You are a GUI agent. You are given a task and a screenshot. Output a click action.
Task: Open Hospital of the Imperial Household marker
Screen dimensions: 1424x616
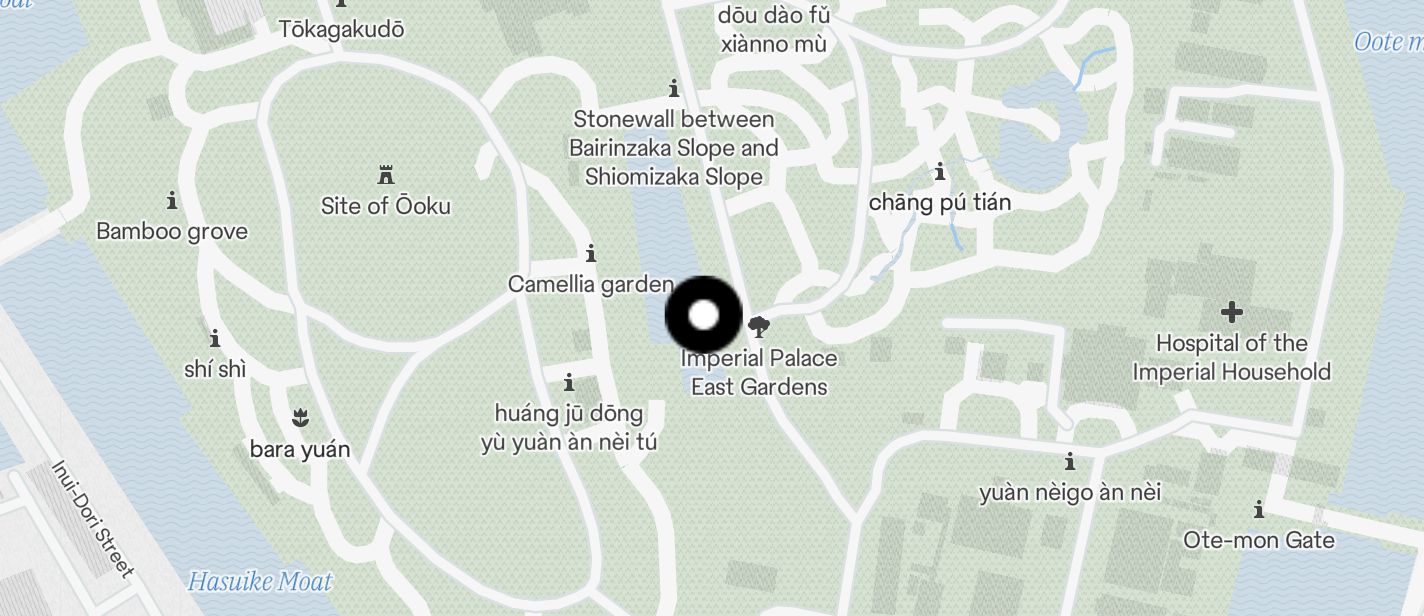1232,313
